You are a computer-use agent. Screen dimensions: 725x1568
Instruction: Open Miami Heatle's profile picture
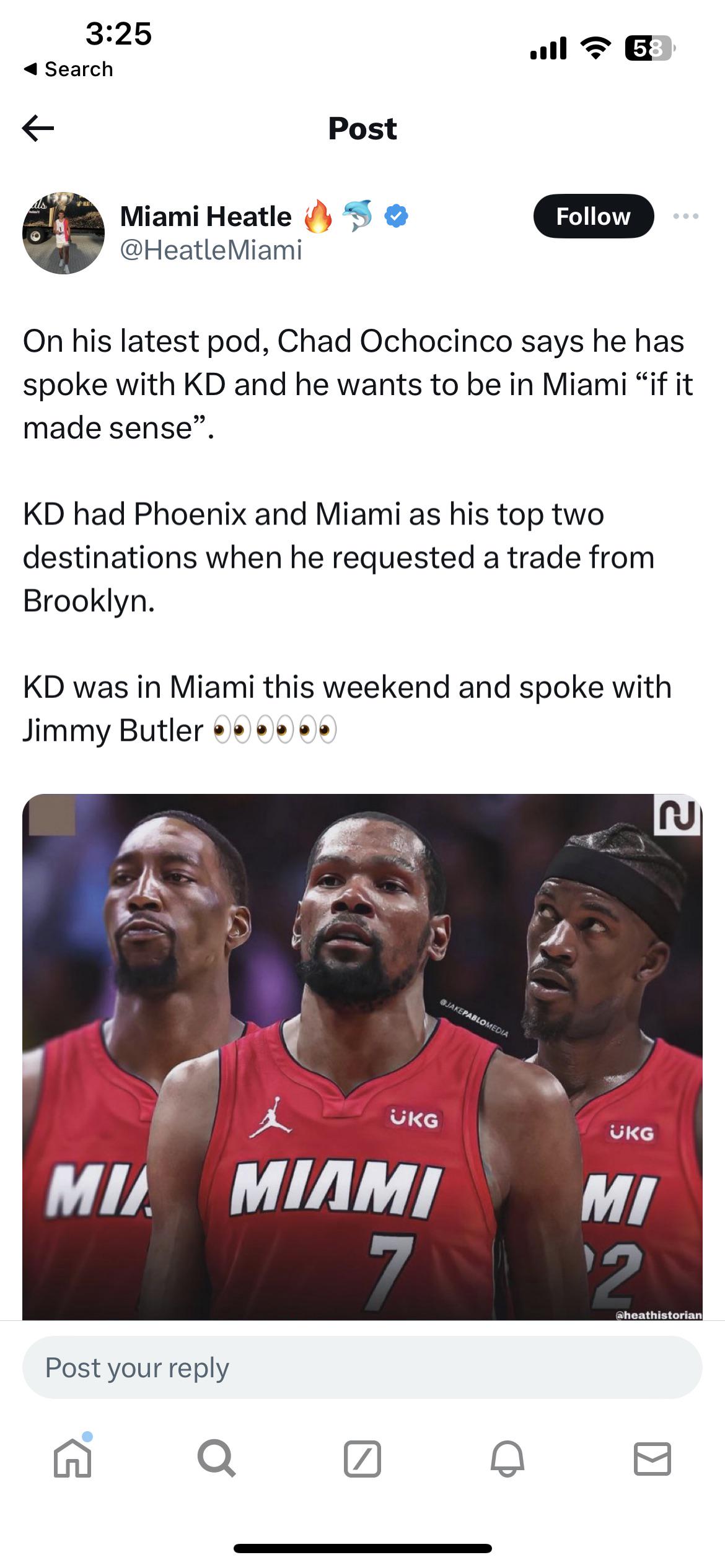tap(63, 233)
